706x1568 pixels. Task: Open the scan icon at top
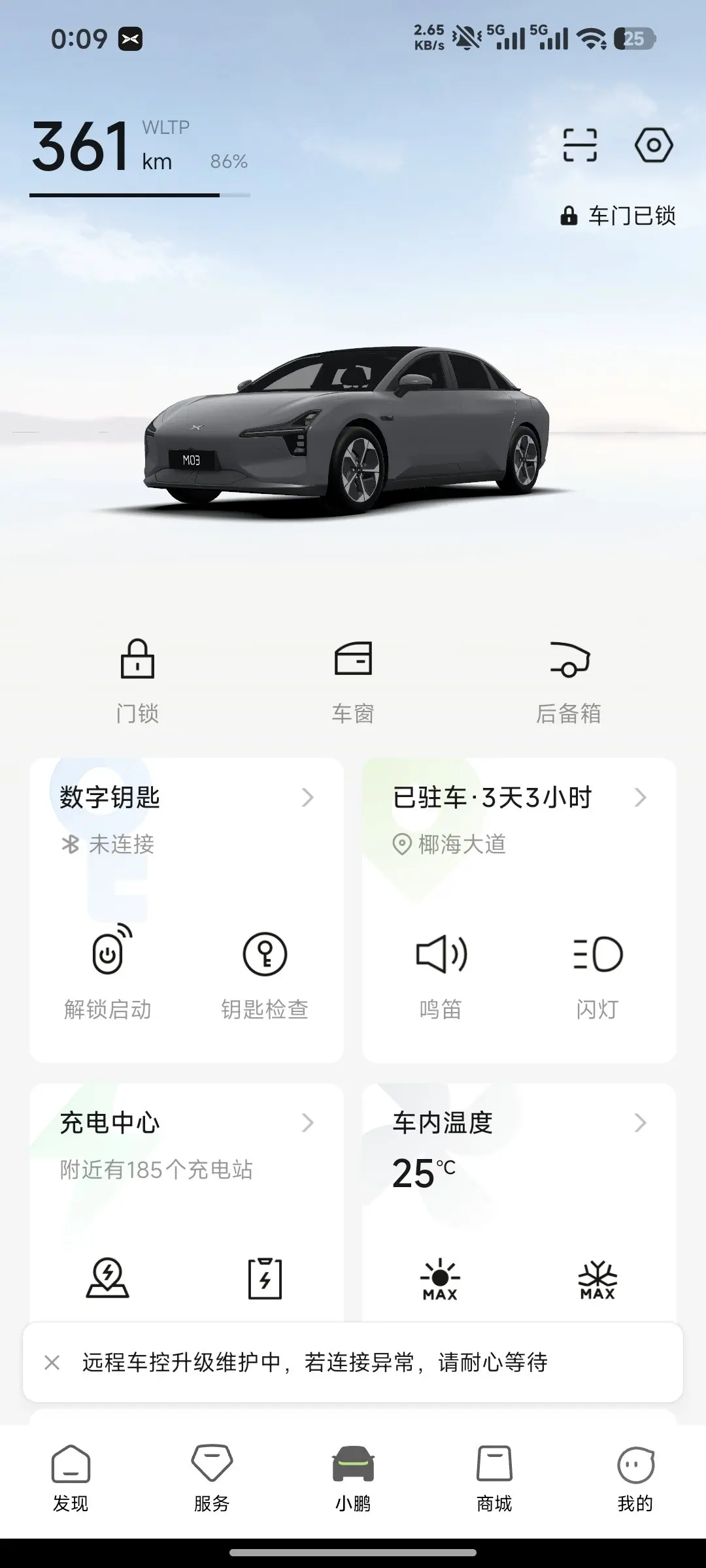580,145
